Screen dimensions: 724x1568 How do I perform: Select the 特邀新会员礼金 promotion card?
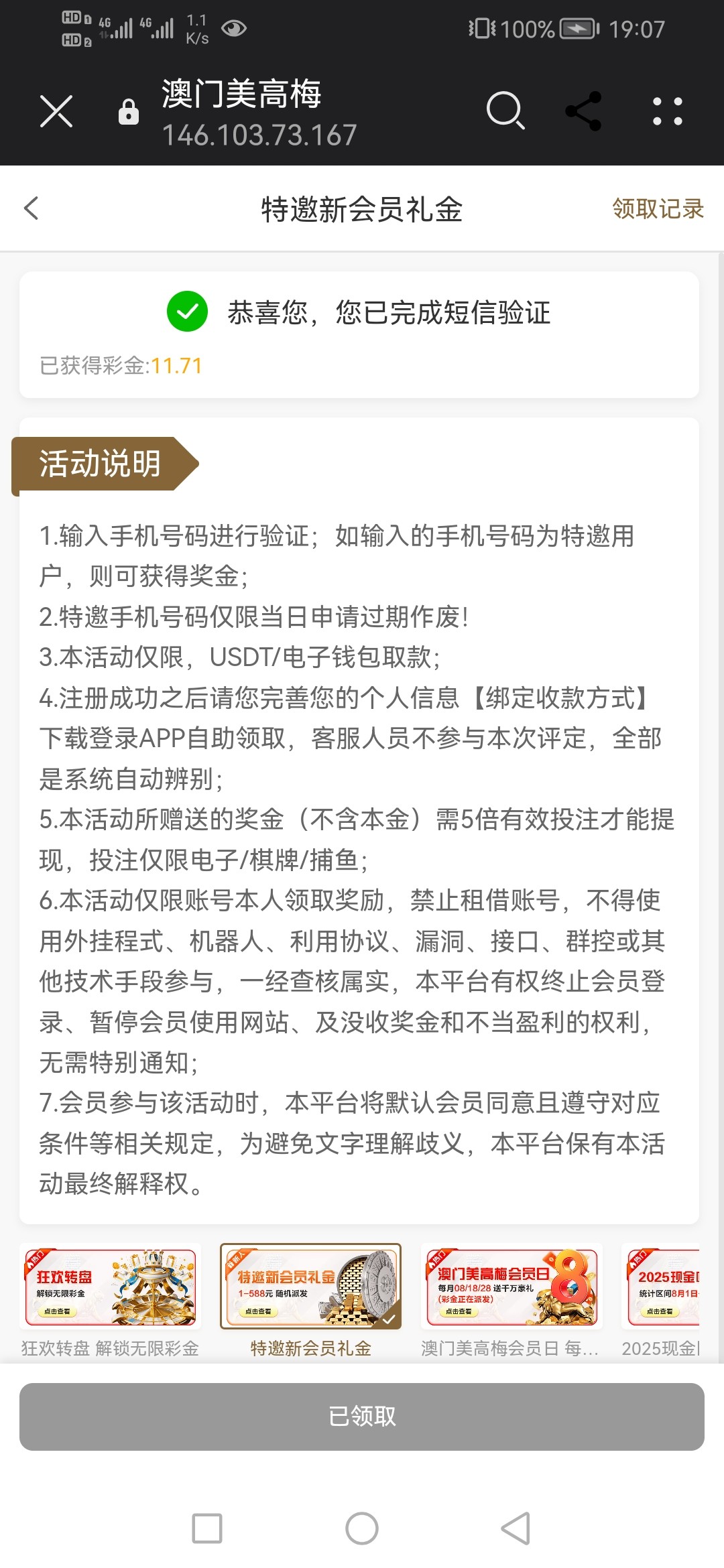click(x=311, y=1287)
